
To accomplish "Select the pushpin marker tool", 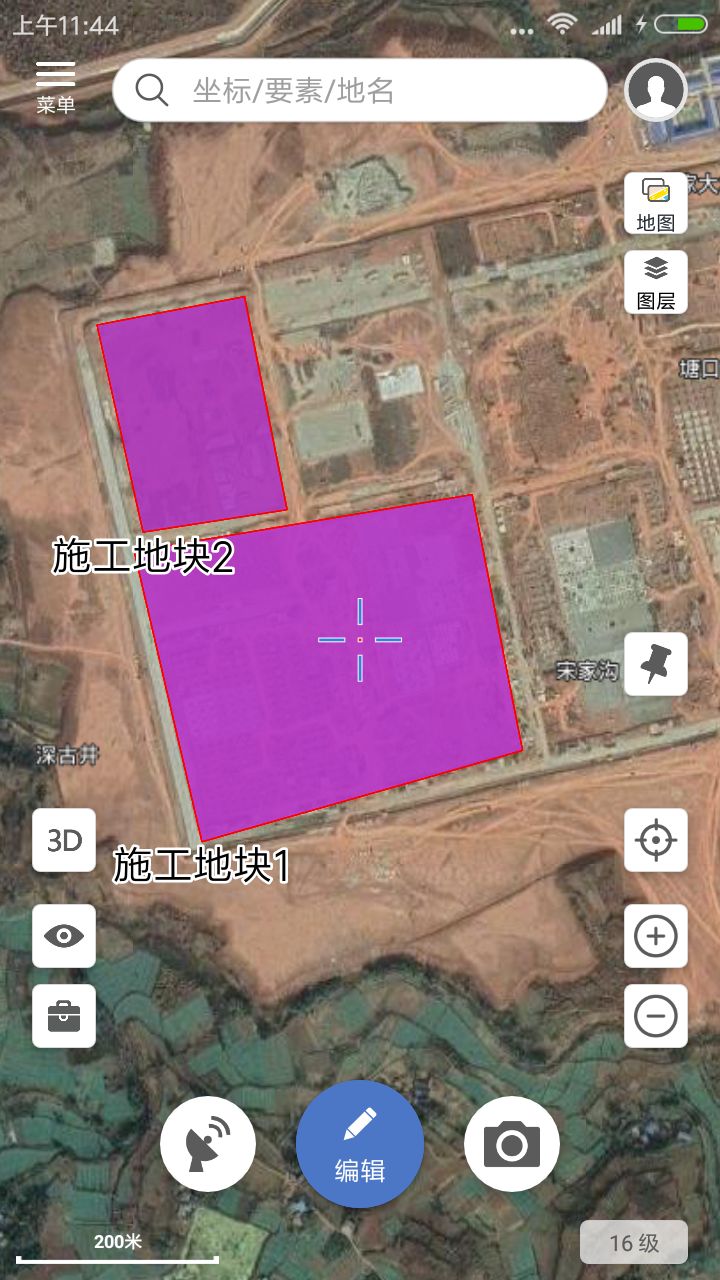I will point(654,666).
